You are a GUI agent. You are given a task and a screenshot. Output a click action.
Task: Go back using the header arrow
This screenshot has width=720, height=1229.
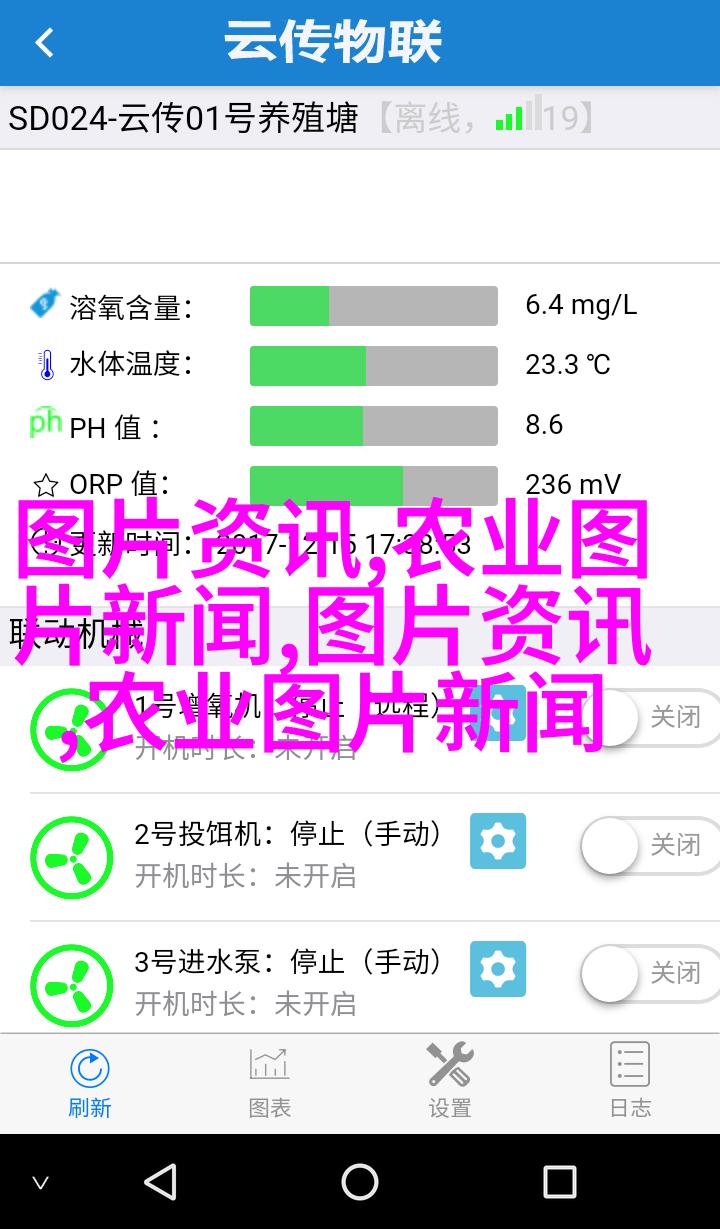point(44,43)
